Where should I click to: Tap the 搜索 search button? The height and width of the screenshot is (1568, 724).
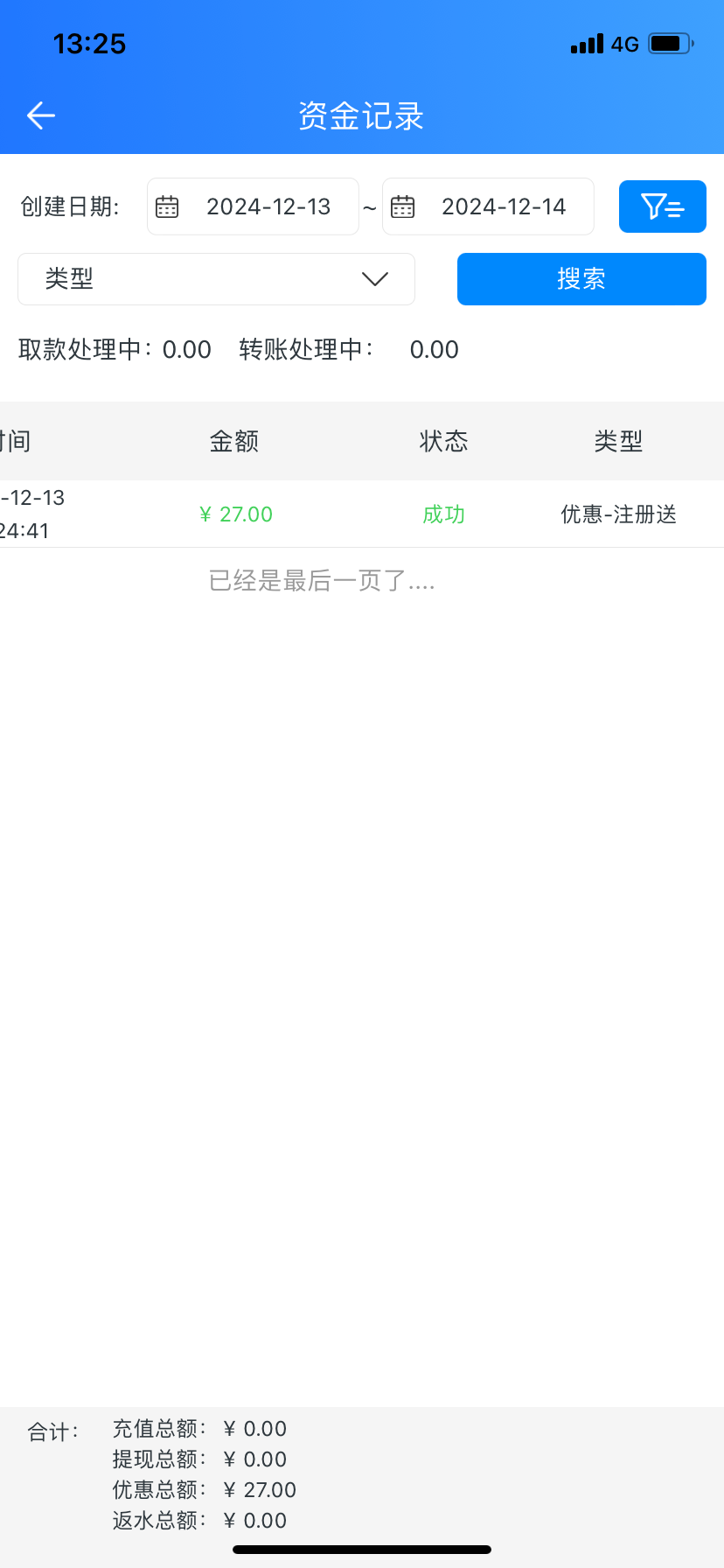[581, 279]
